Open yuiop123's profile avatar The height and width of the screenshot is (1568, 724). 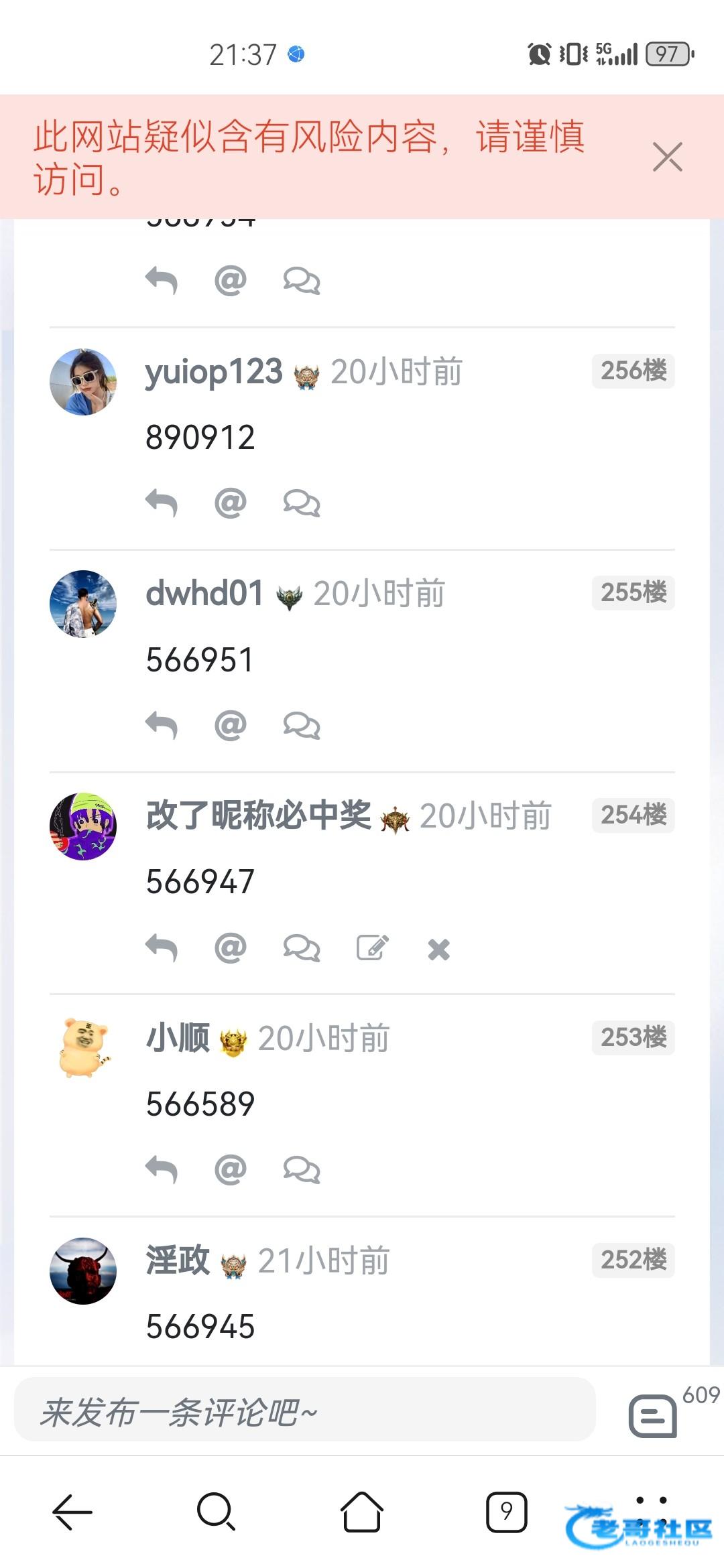[83, 382]
